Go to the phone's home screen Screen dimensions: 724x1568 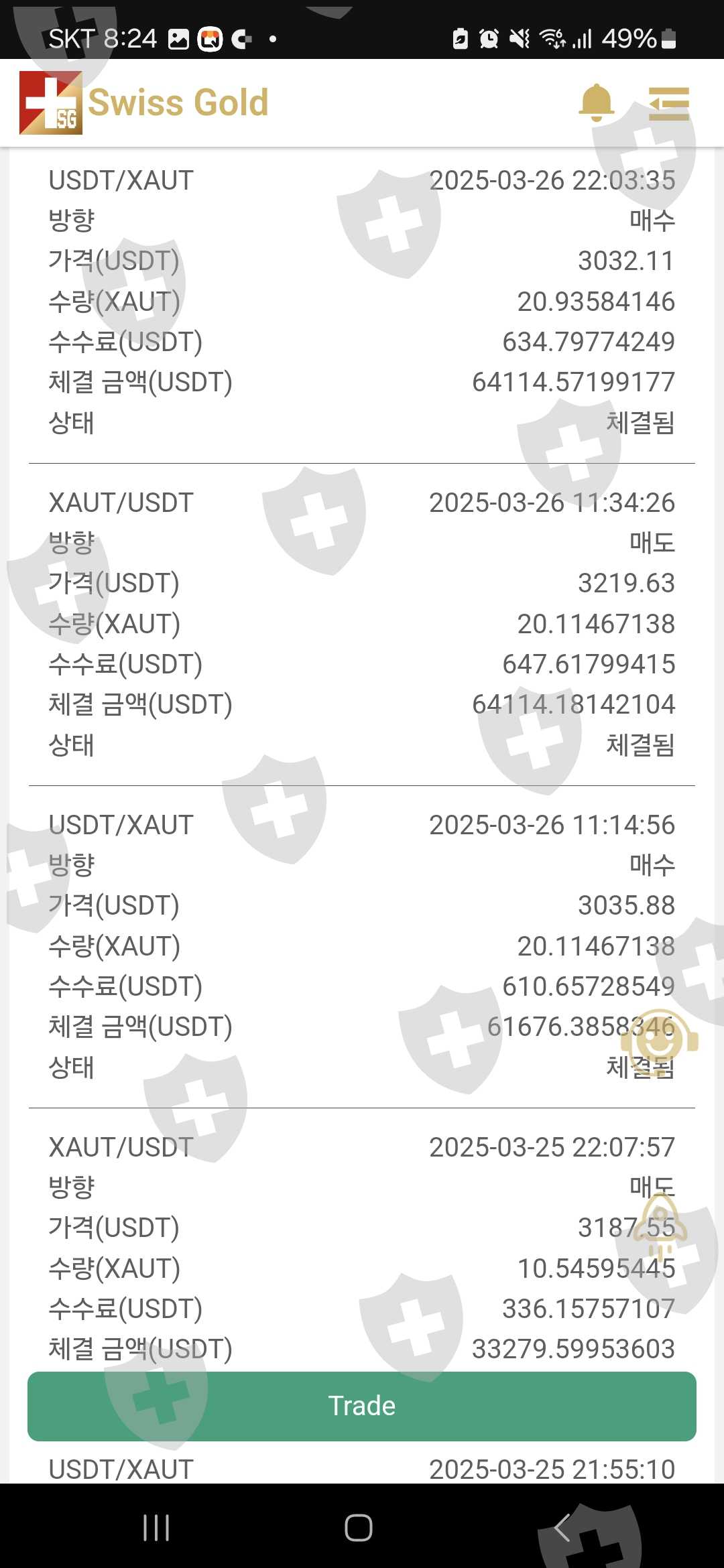(359, 1528)
